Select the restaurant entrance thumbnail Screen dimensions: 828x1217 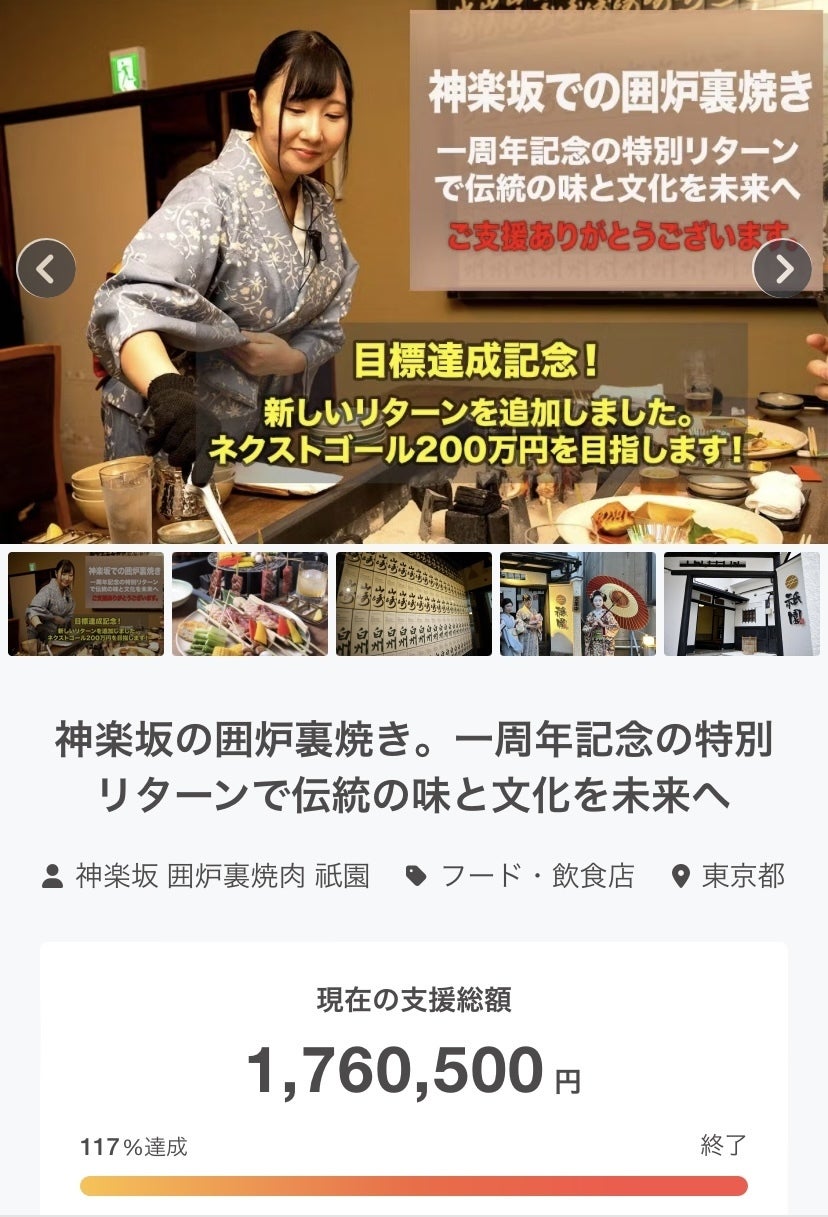[741, 604]
